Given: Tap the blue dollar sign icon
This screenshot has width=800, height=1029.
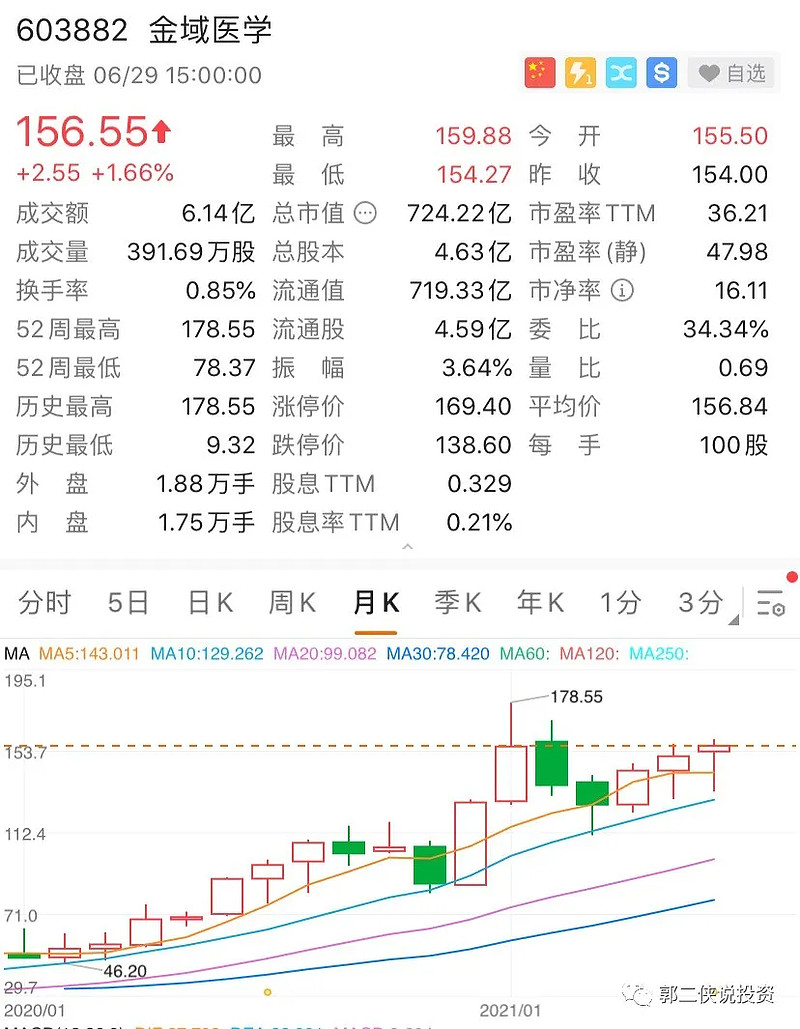Looking at the screenshot, I should click(x=661, y=73).
